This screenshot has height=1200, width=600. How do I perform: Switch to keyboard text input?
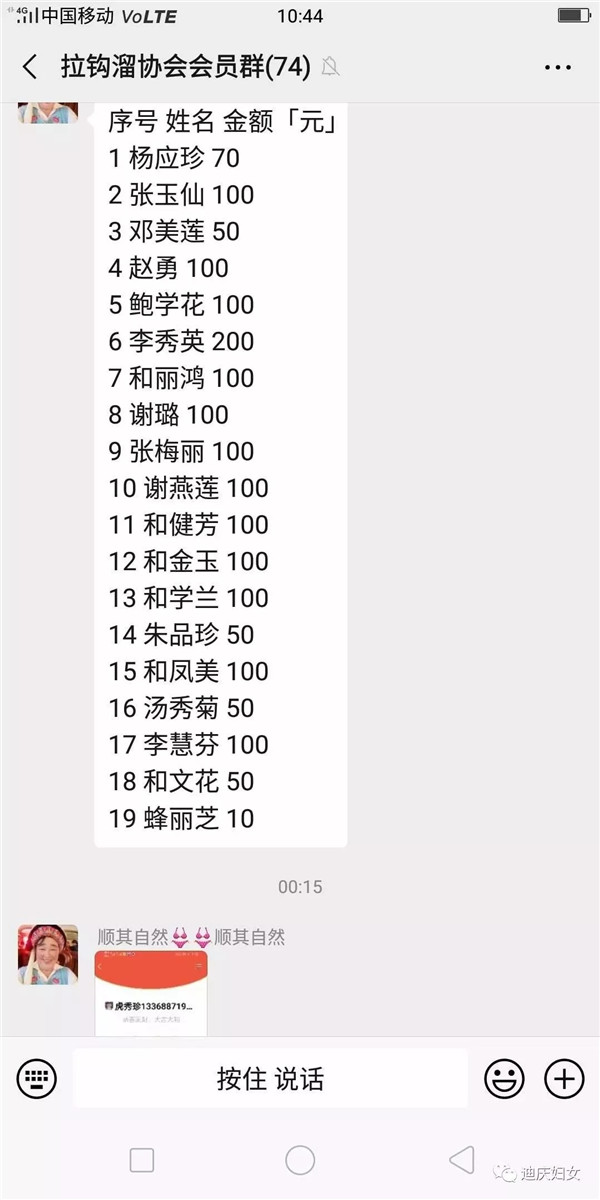point(37,1079)
